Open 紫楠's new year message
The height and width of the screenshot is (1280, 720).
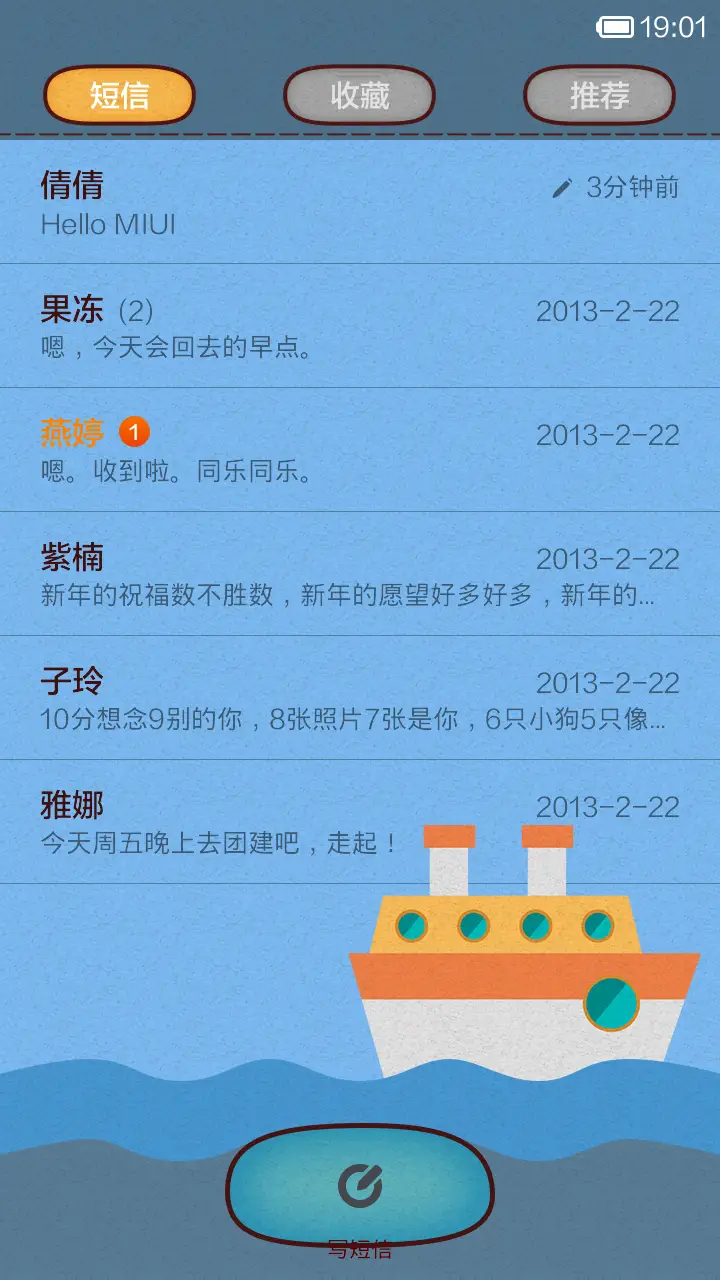(300, 573)
